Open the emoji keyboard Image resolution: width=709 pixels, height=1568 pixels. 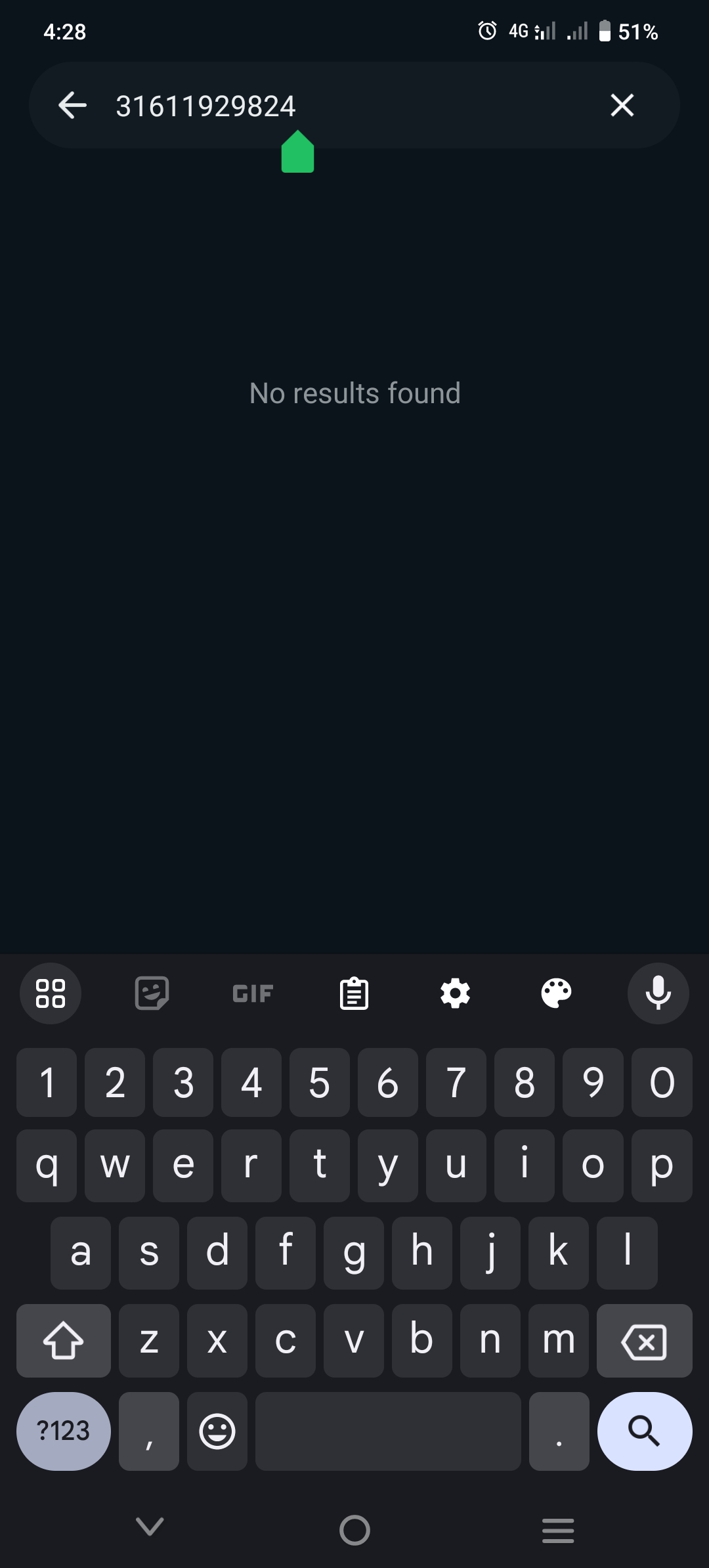pos(217,1431)
